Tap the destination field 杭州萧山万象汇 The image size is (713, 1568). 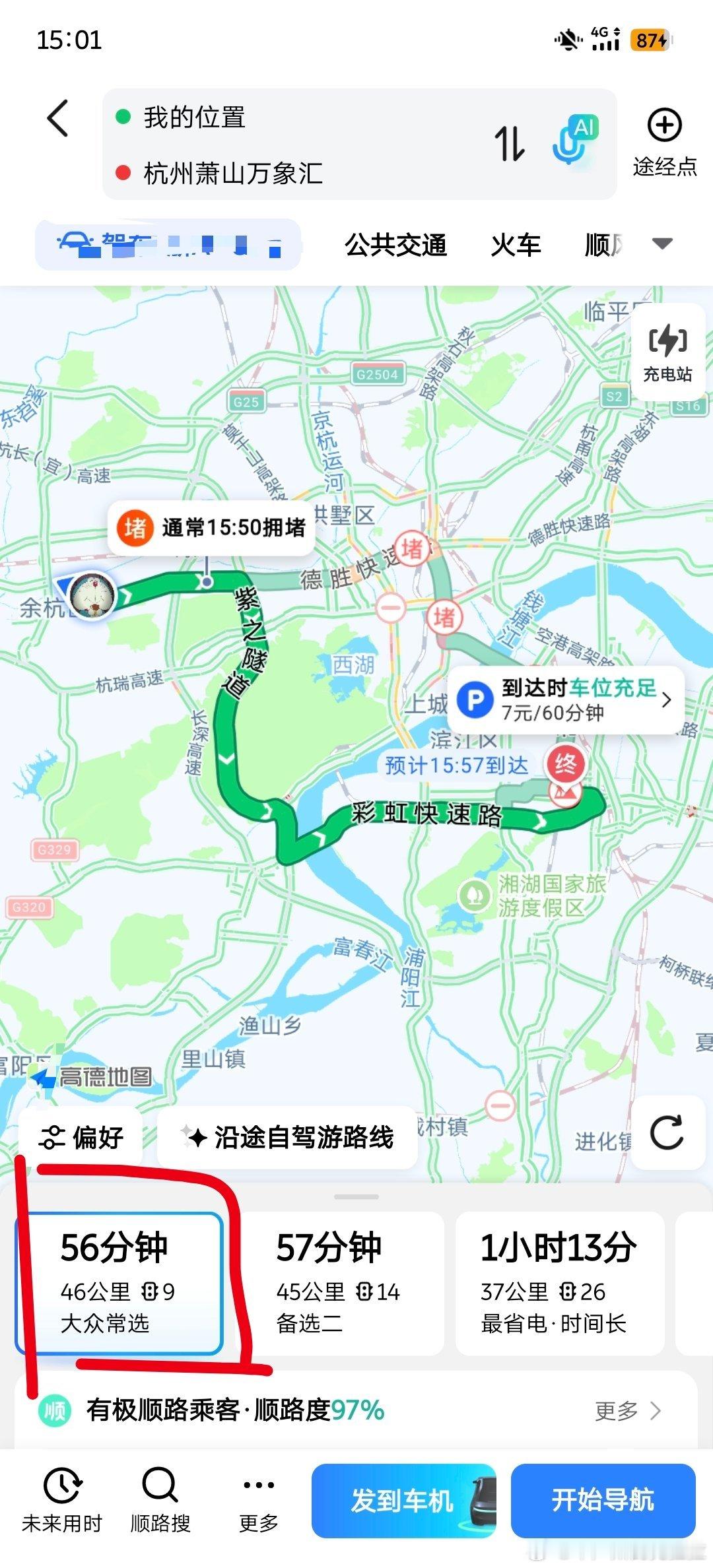pyautogui.click(x=231, y=173)
